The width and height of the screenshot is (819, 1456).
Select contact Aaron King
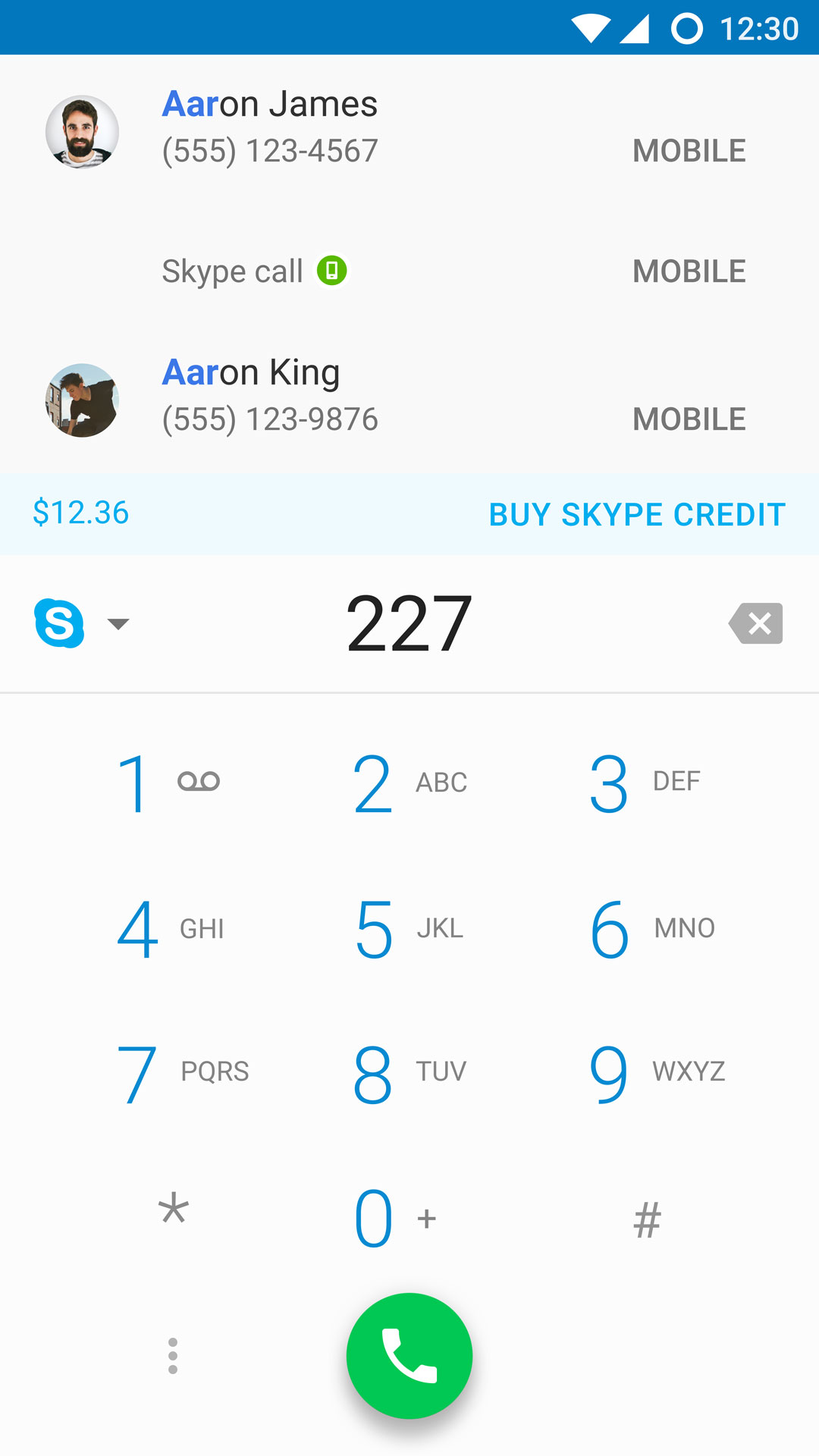point(409,397)
